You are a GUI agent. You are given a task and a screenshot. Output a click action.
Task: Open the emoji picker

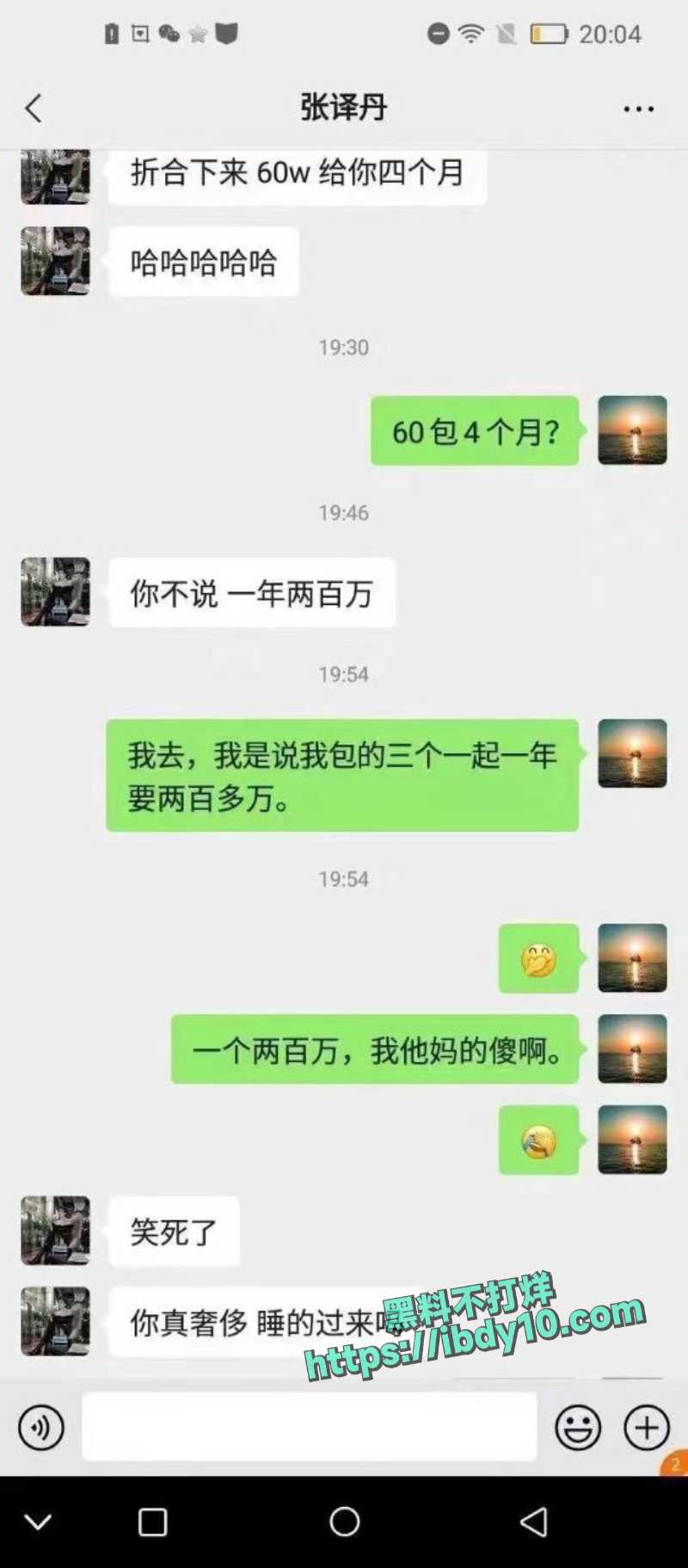pos(578,1428)
